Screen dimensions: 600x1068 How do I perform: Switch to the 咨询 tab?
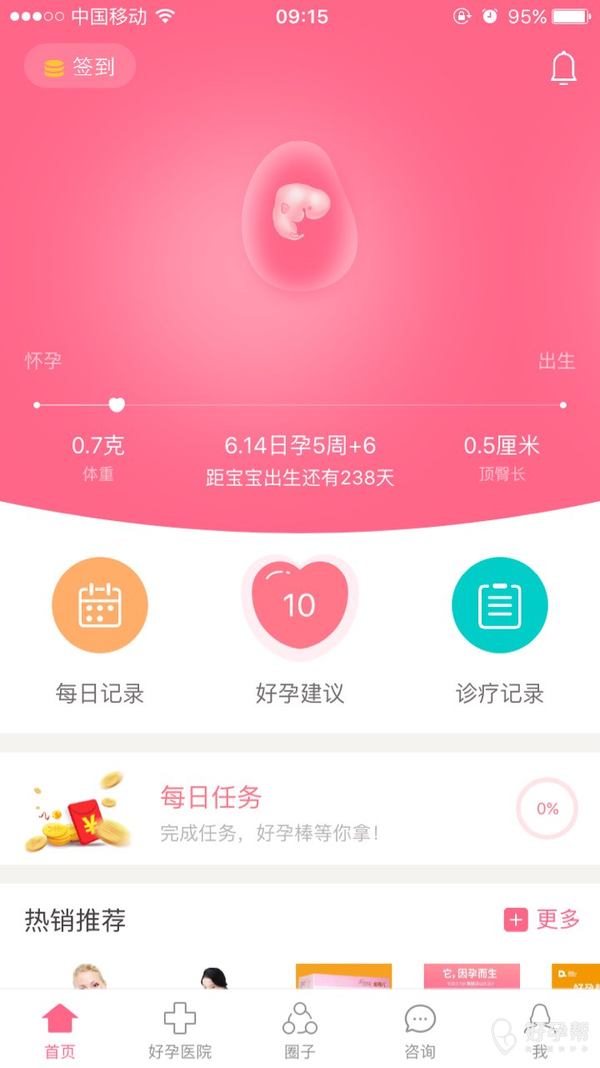(420, 1030)
